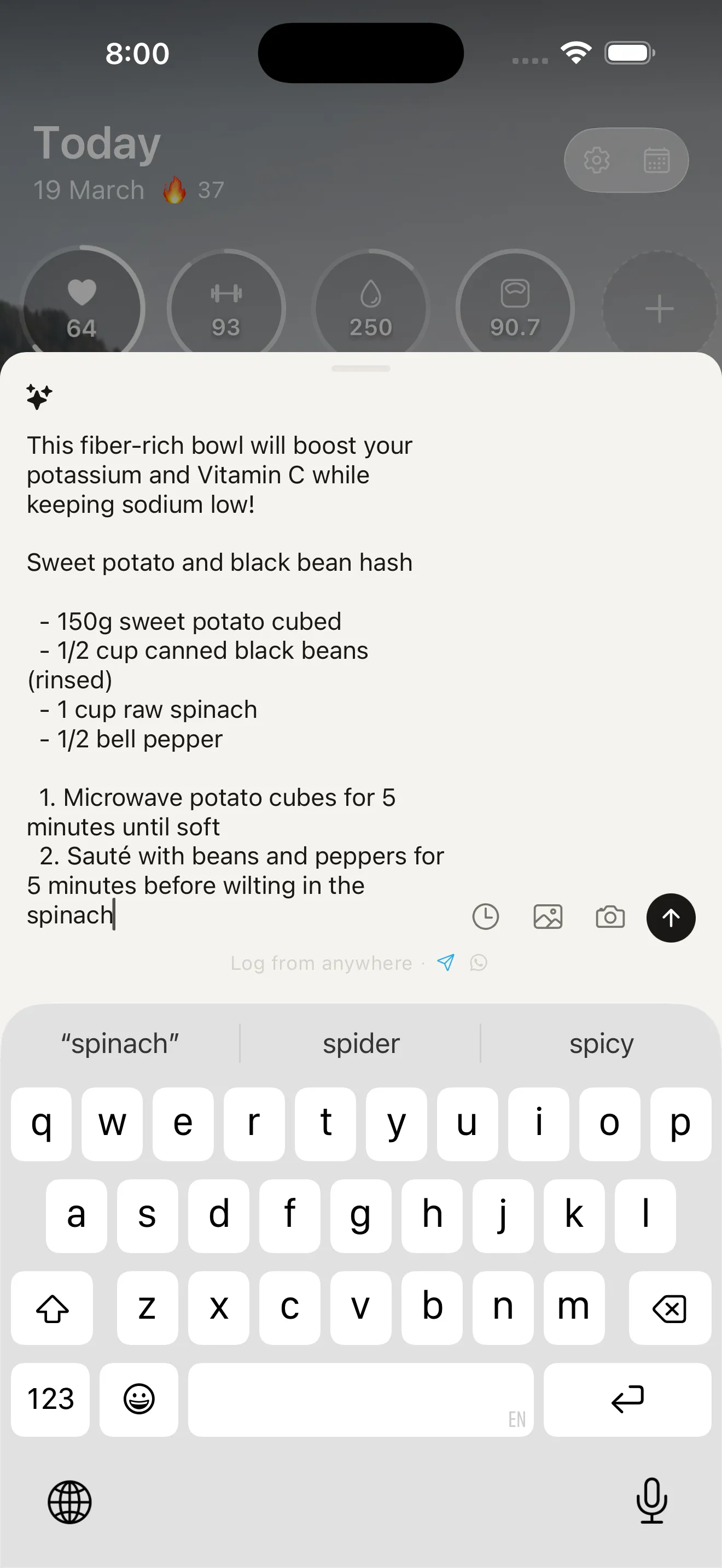This screenshot has width=722, height=1568.
Task: Tap the WhatsApp logging icon
Action: point(479,963)
